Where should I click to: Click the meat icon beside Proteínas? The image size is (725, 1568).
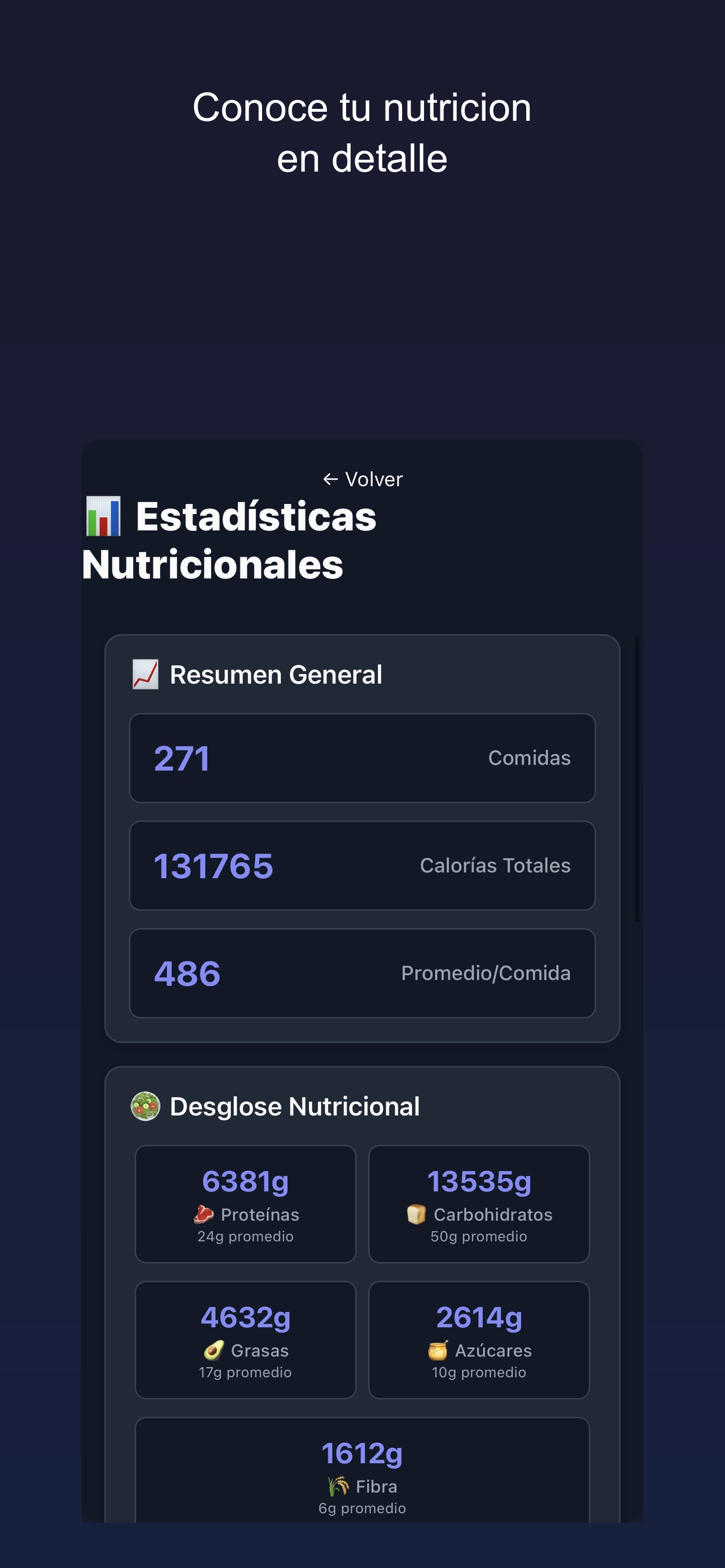click(203, 1214)
